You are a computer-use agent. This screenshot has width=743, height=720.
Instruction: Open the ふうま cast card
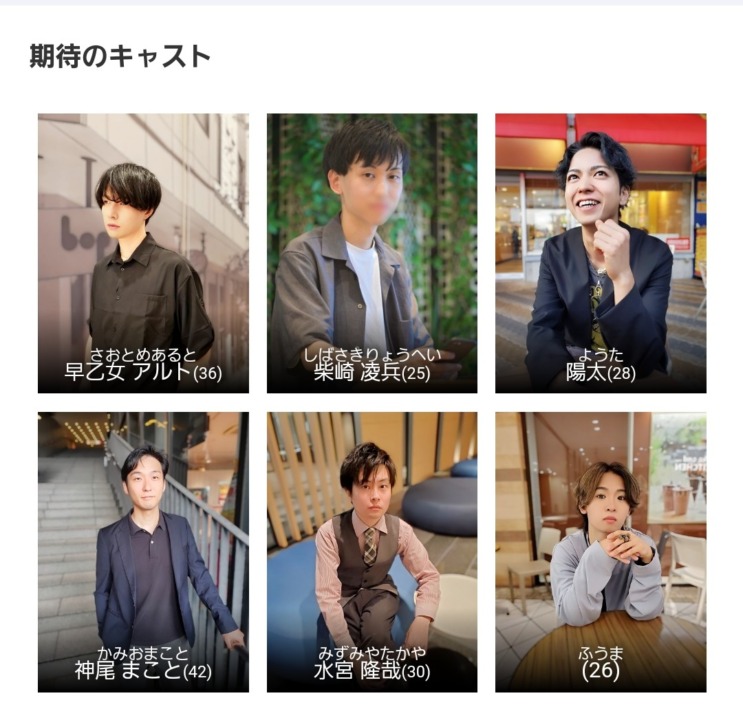coord(600,551)
